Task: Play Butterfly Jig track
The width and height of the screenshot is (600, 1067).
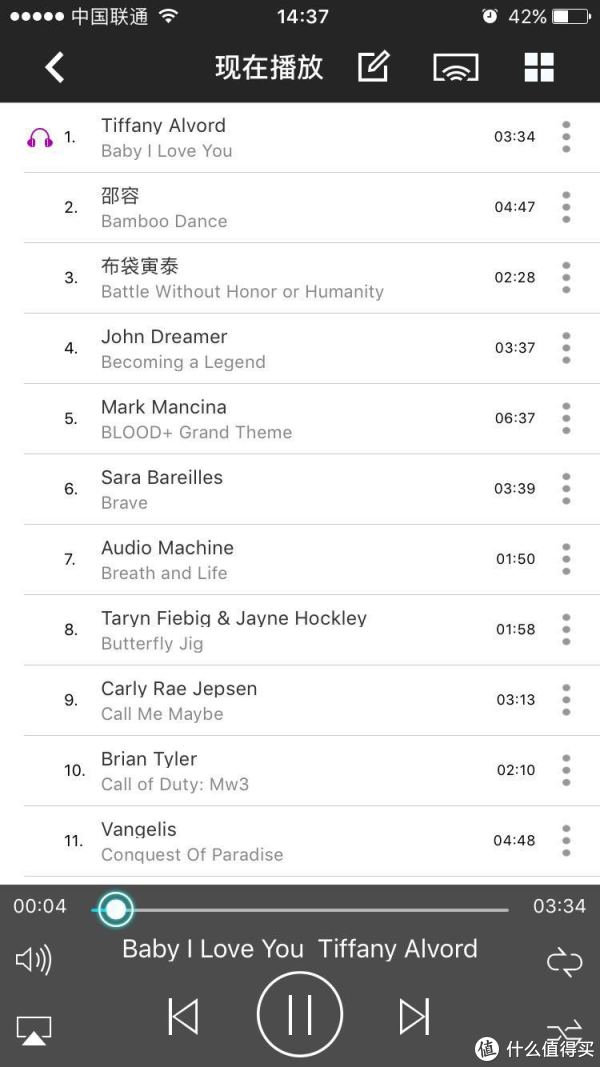Action: 250,630
